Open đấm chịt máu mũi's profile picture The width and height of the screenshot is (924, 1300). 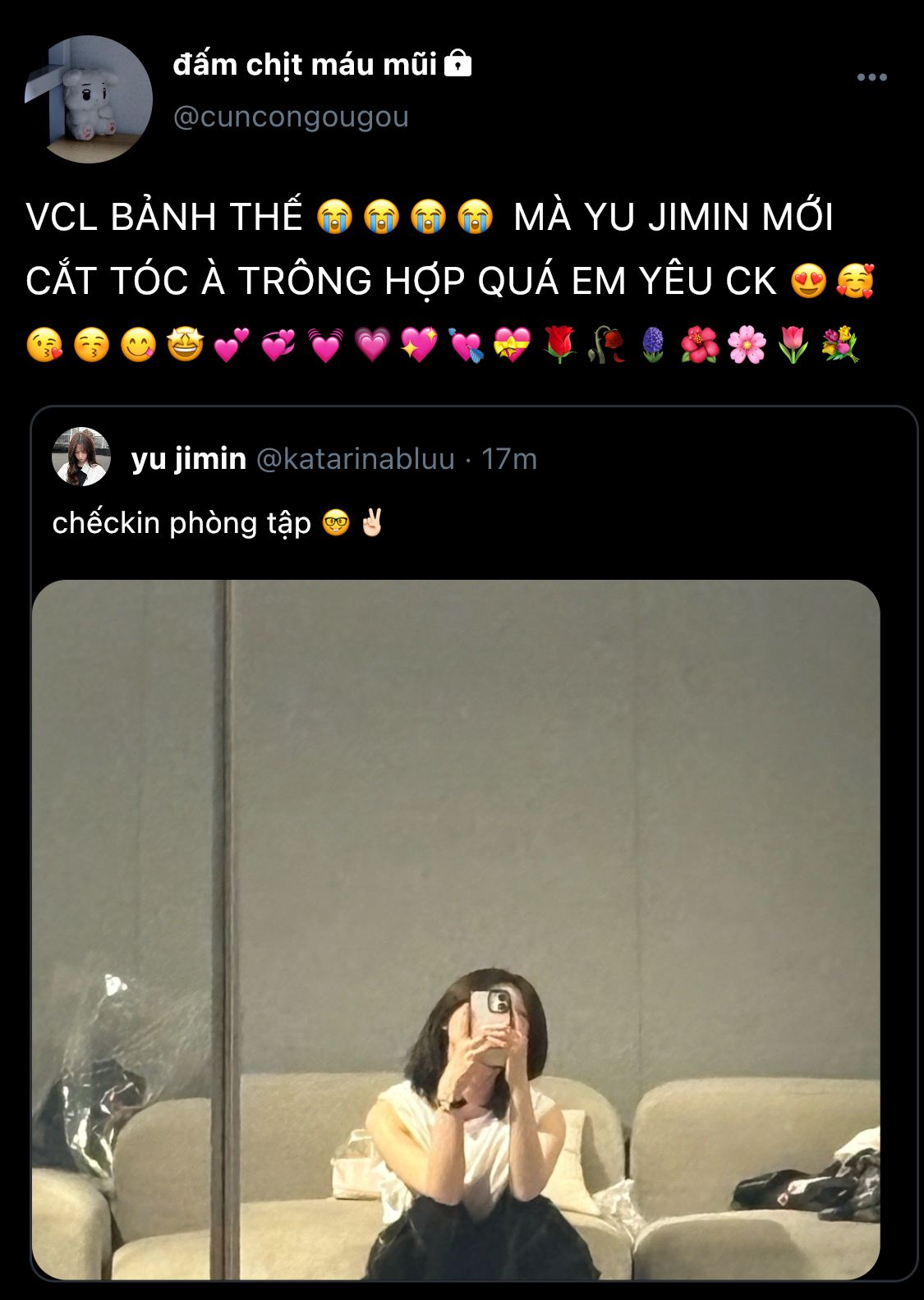(x=89, y=99)
